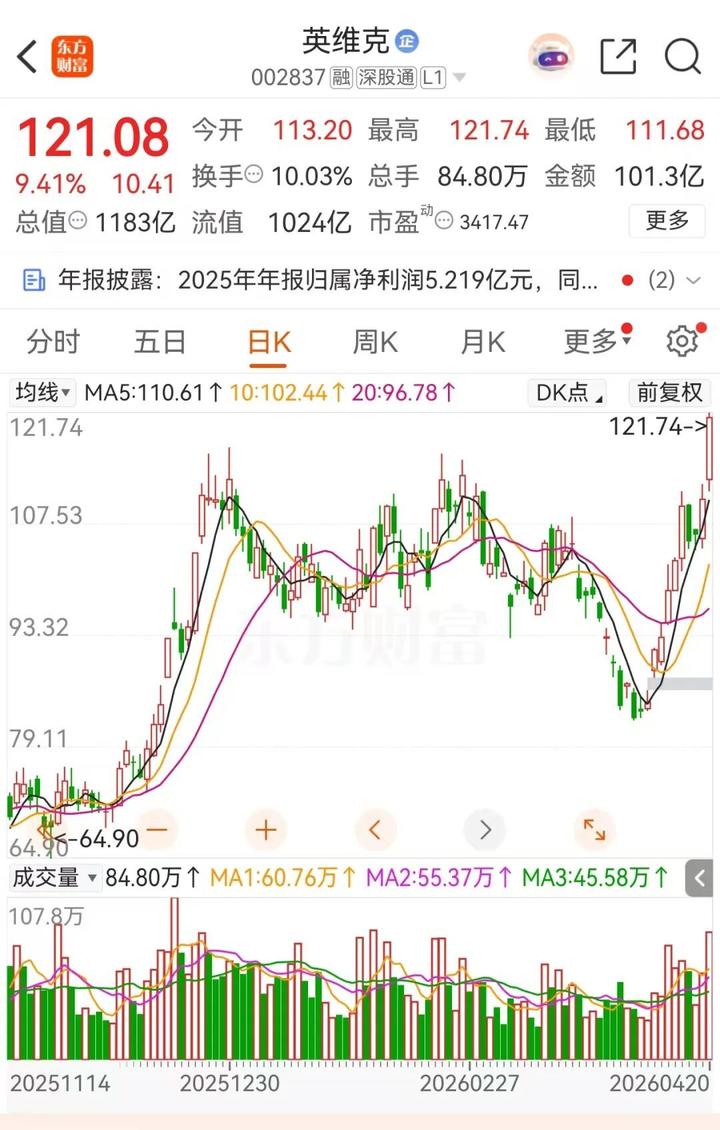Viewport: 720px width, 1130px height.
Task: Tap the DK点 button
Action: [568, 393]
